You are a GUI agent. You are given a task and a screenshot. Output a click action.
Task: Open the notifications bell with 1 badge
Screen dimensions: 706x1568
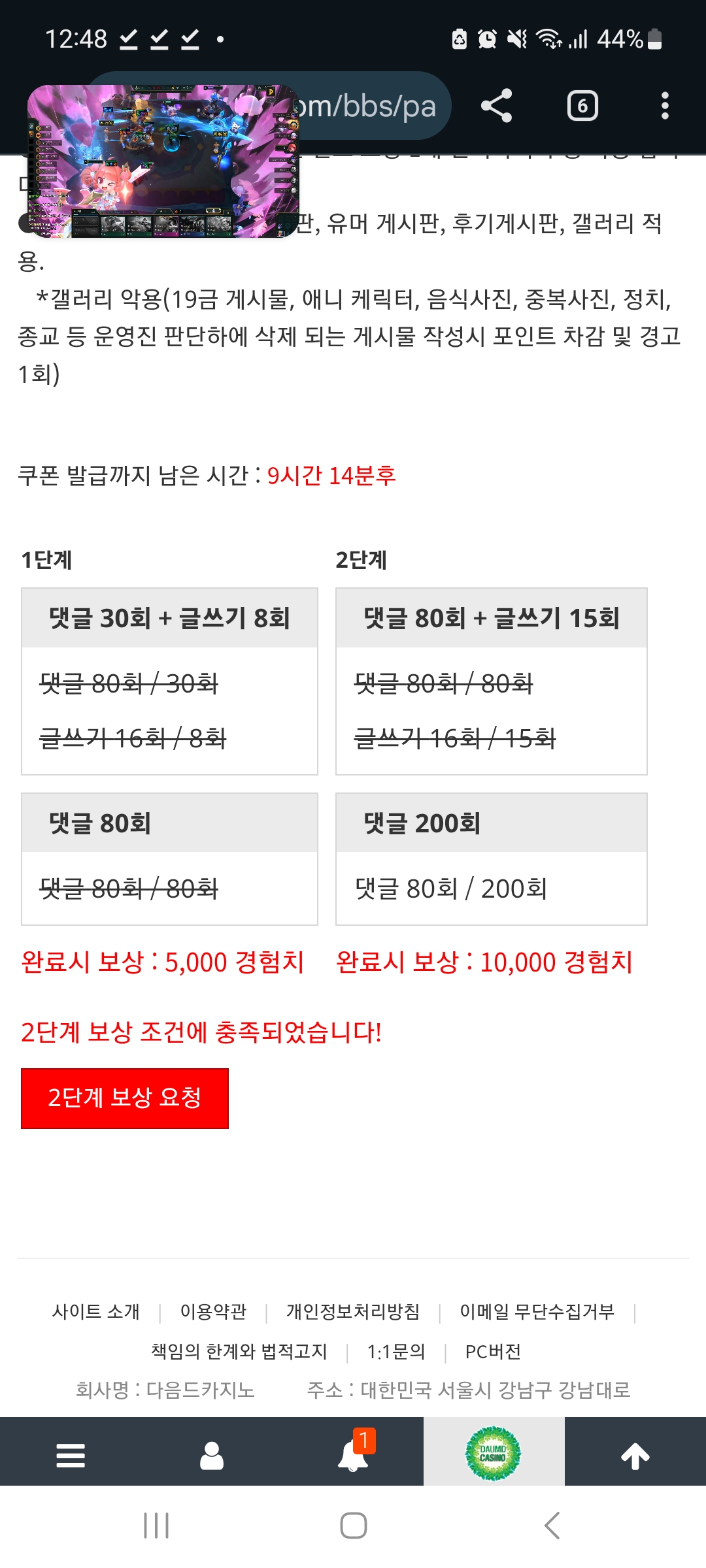click(x=353, y=1456)
